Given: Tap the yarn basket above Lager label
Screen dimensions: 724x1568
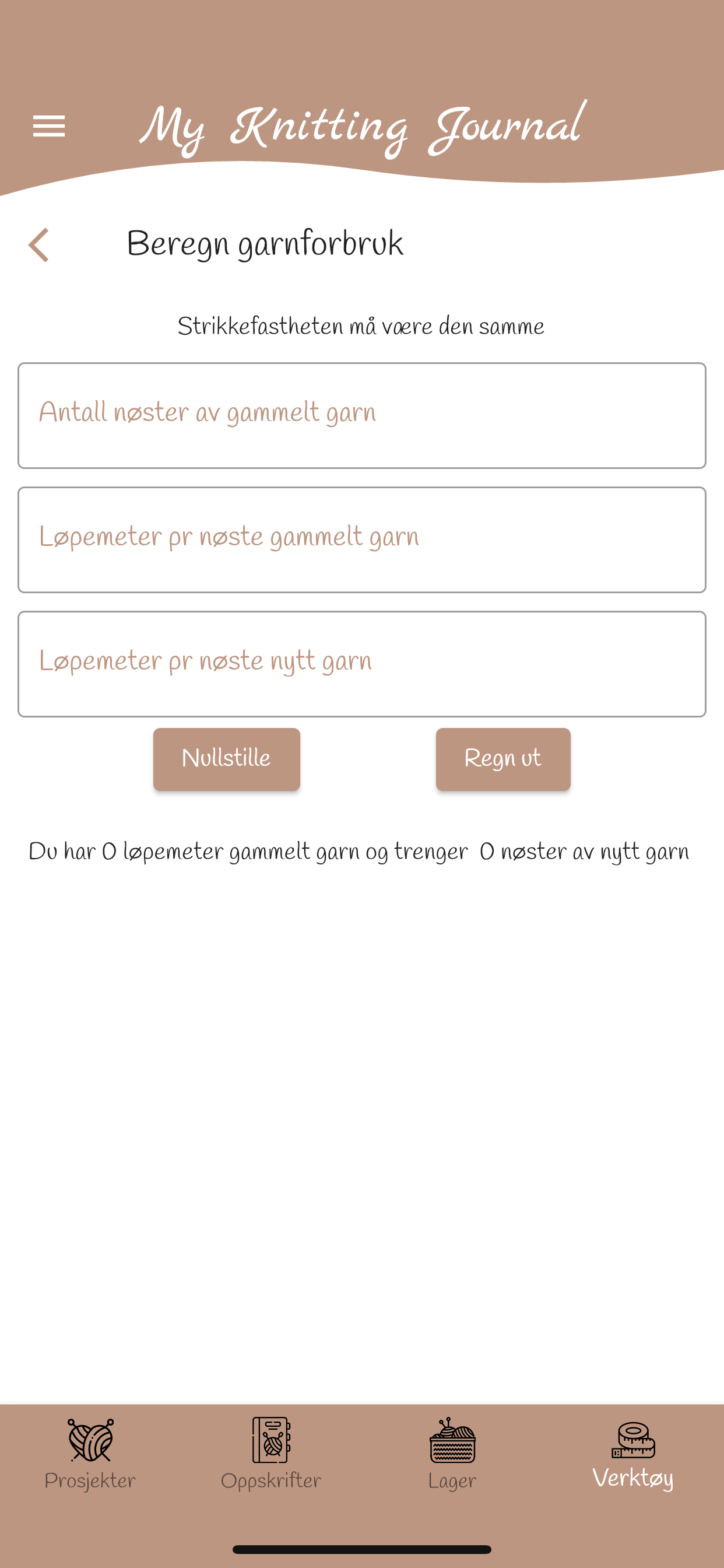Looking at the screenshot, I should [452, 1438].
